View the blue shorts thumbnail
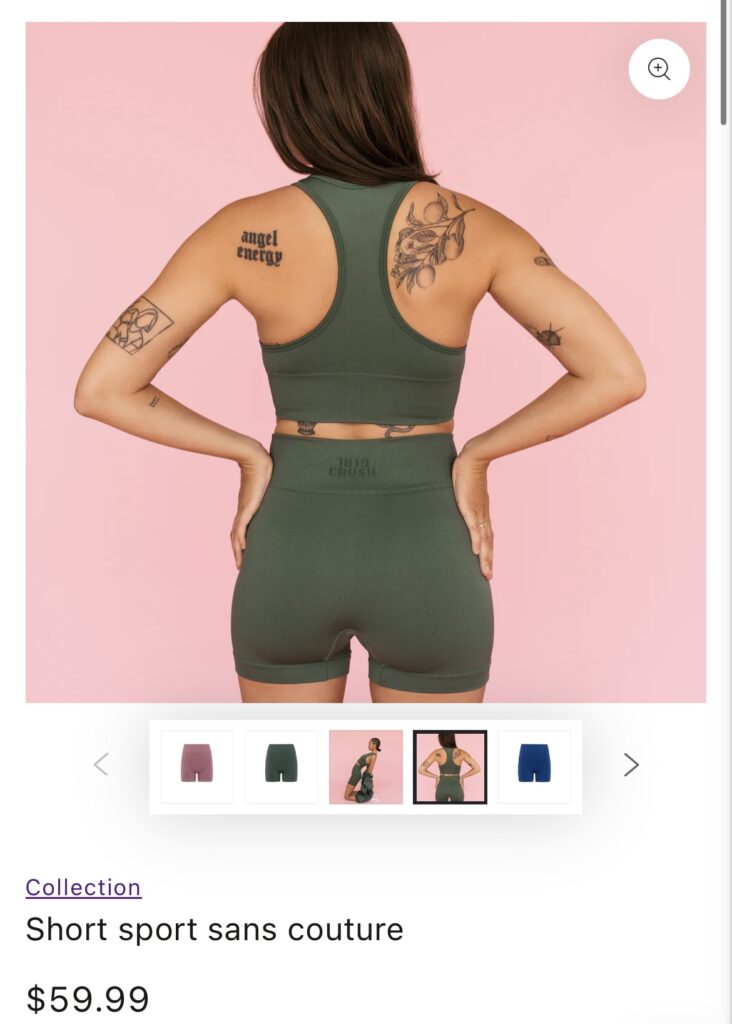The width and height of the screenshot is (732, 1024). (x=534, y=767)
